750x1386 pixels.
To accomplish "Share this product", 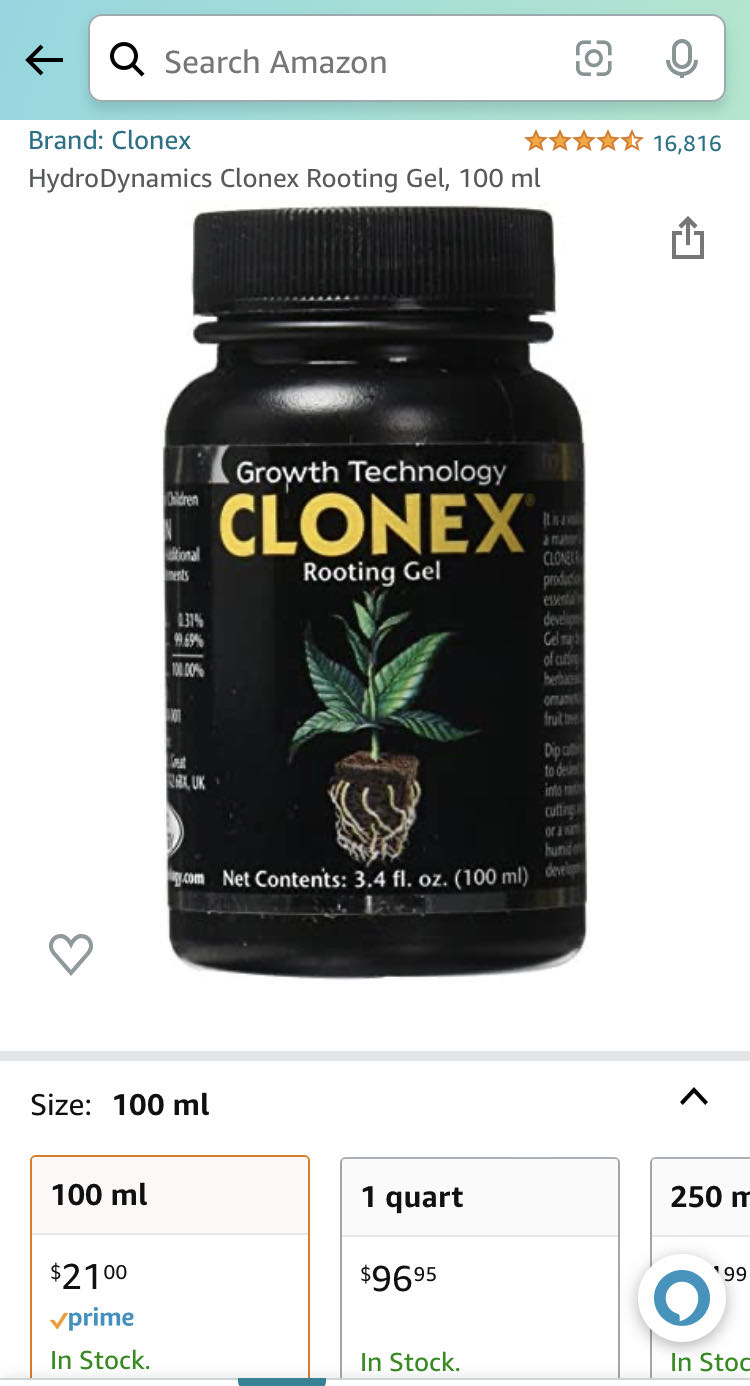I will [688, 240].
